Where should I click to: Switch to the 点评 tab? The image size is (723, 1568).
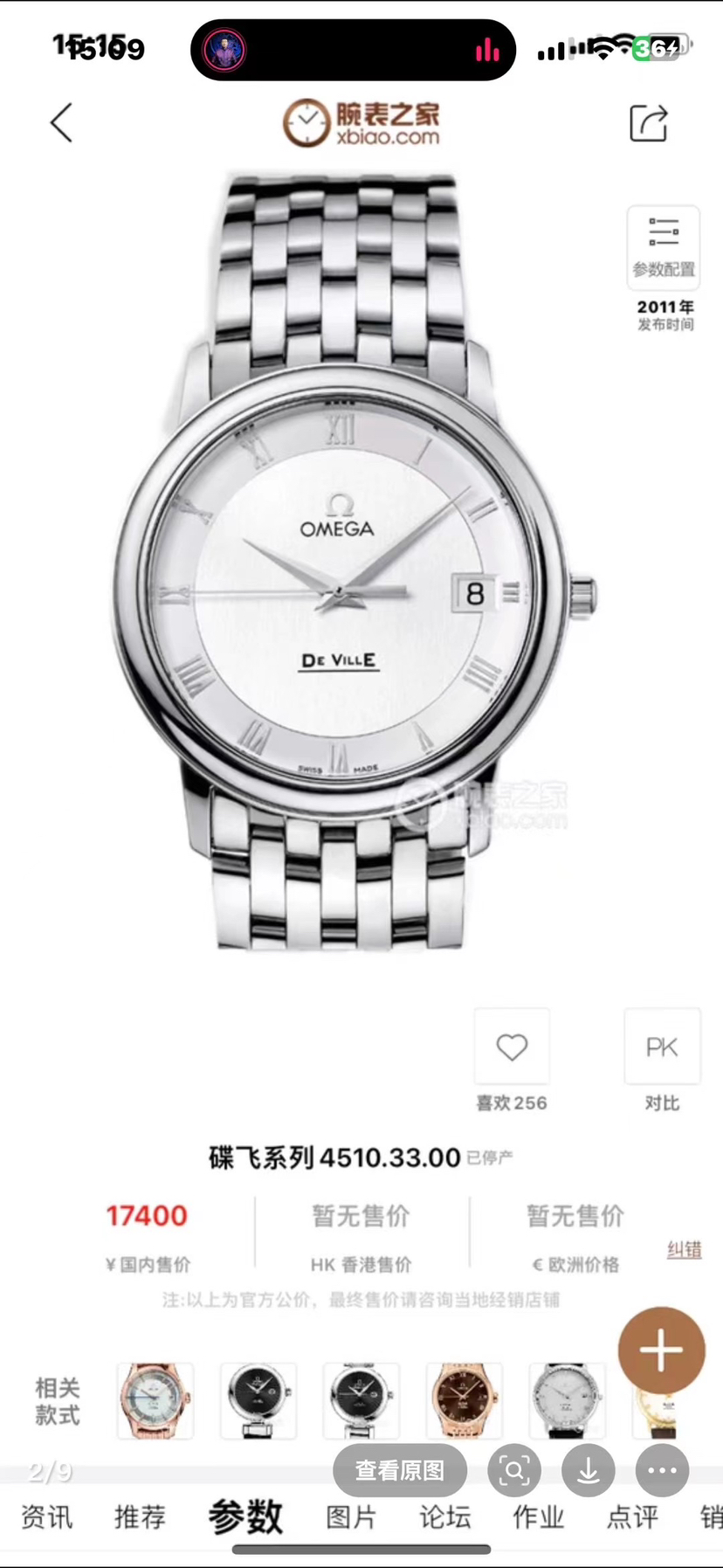tap(632, 1517)
